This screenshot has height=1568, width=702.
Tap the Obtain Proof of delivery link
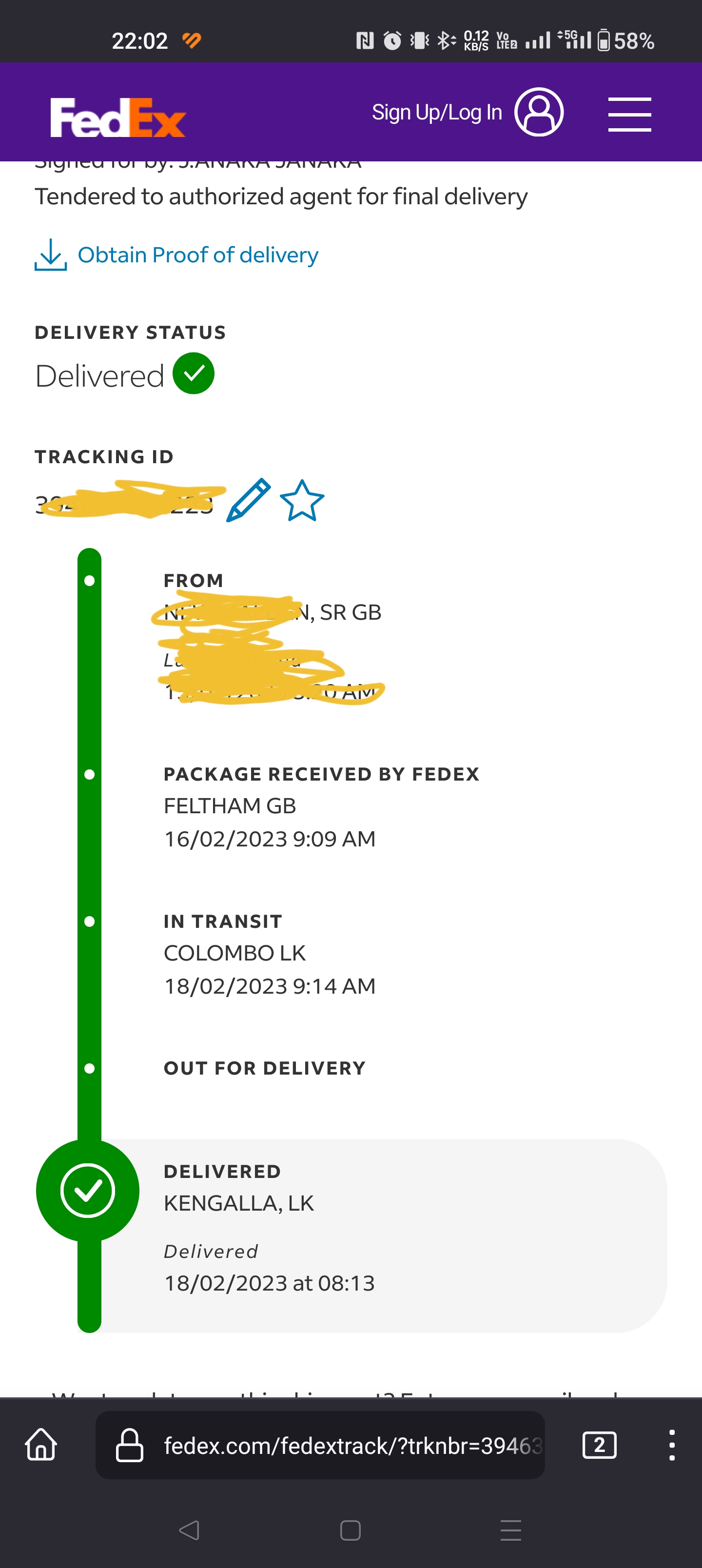pos(176,255)
